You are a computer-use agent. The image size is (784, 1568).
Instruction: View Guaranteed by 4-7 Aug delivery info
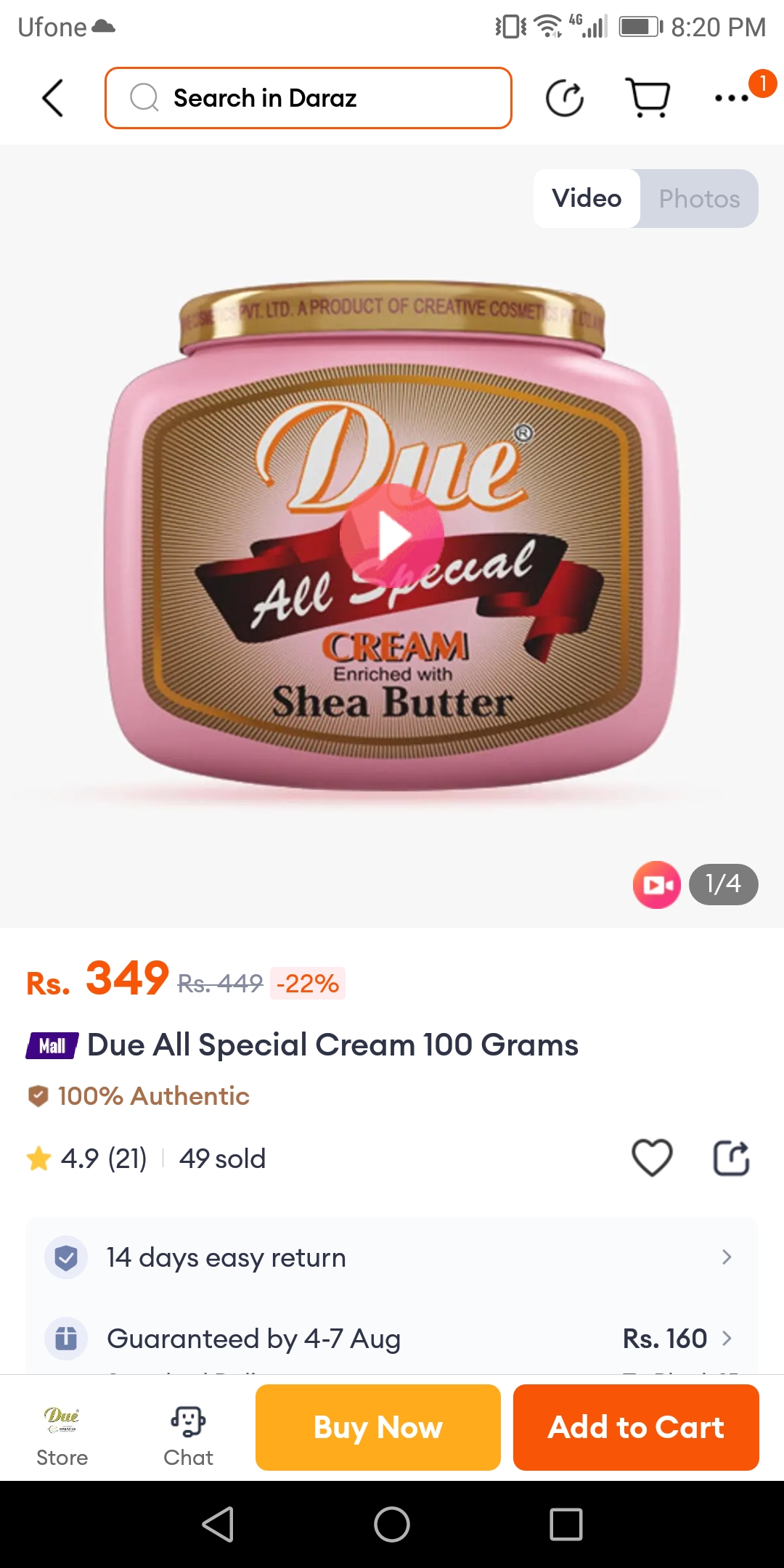[392, 1339]
